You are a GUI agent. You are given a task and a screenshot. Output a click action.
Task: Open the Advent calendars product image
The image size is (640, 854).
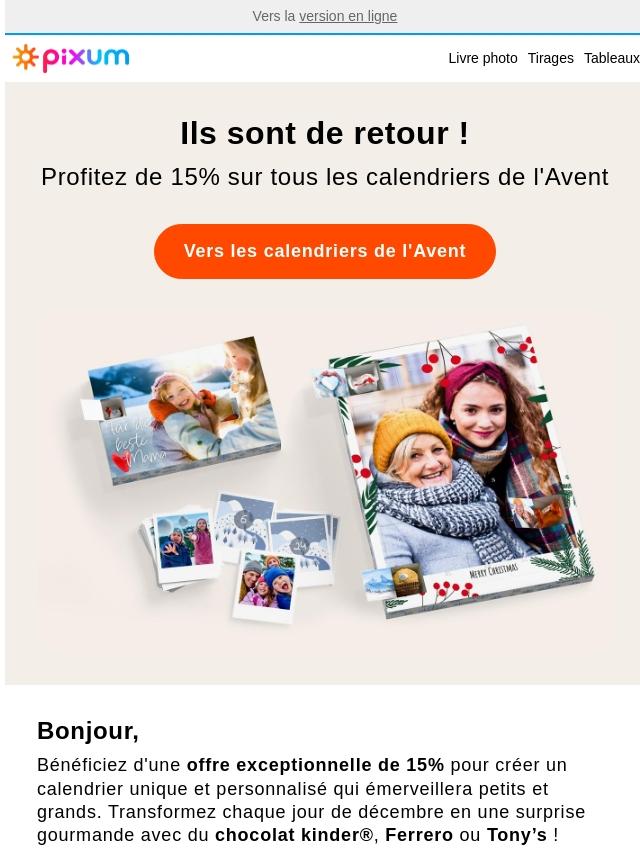tap(322, 480)
